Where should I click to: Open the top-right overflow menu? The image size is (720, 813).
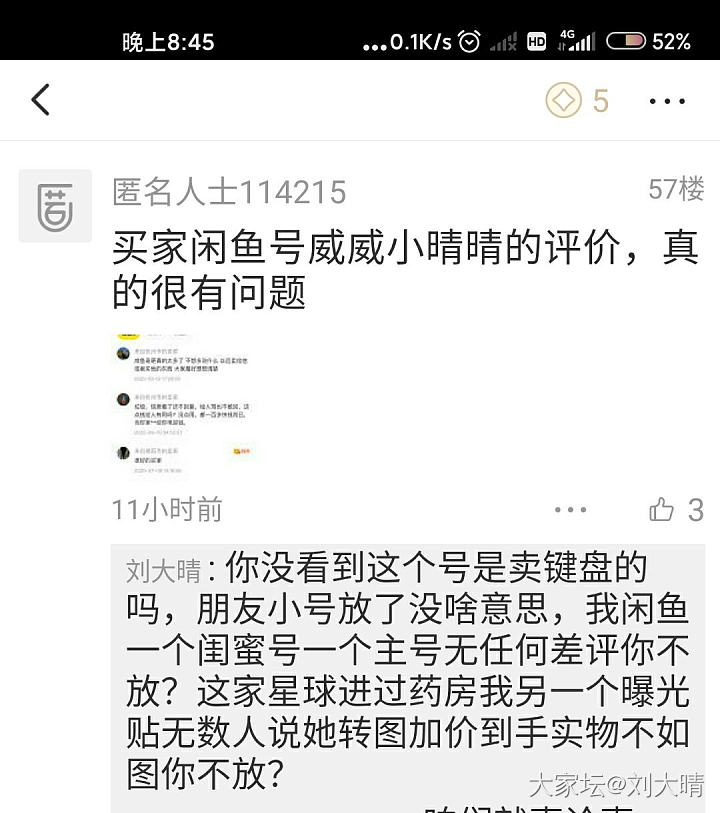tap(667, 101)
